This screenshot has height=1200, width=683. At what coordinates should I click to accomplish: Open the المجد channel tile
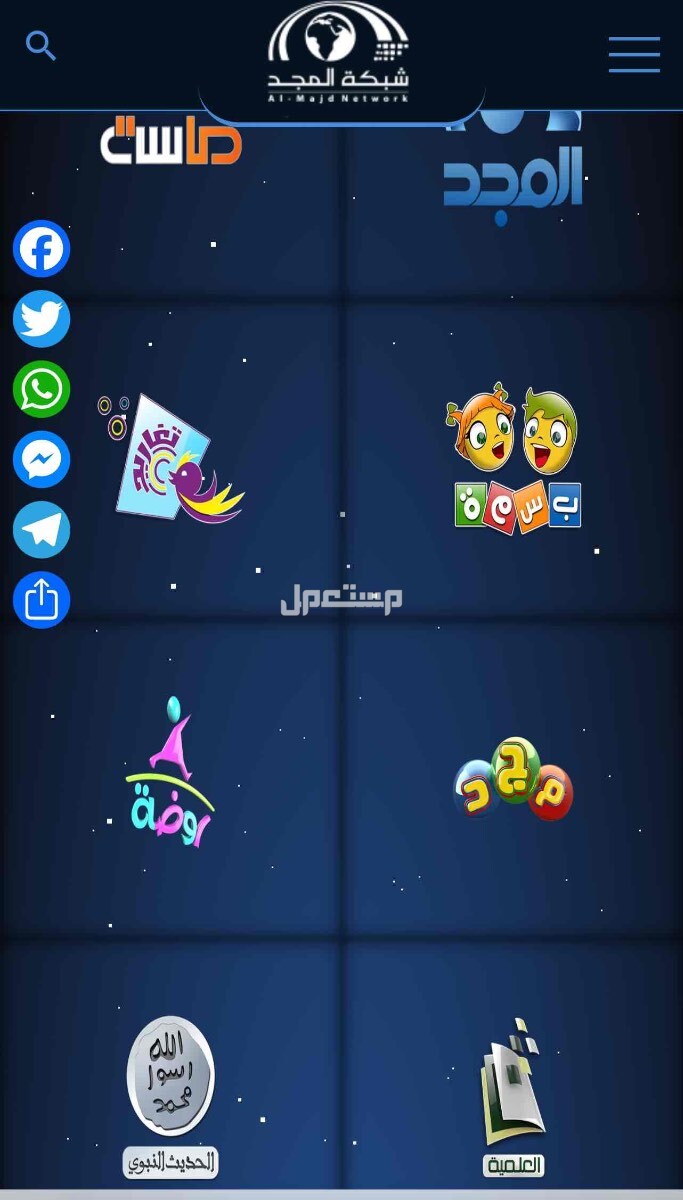click(513, 170)
